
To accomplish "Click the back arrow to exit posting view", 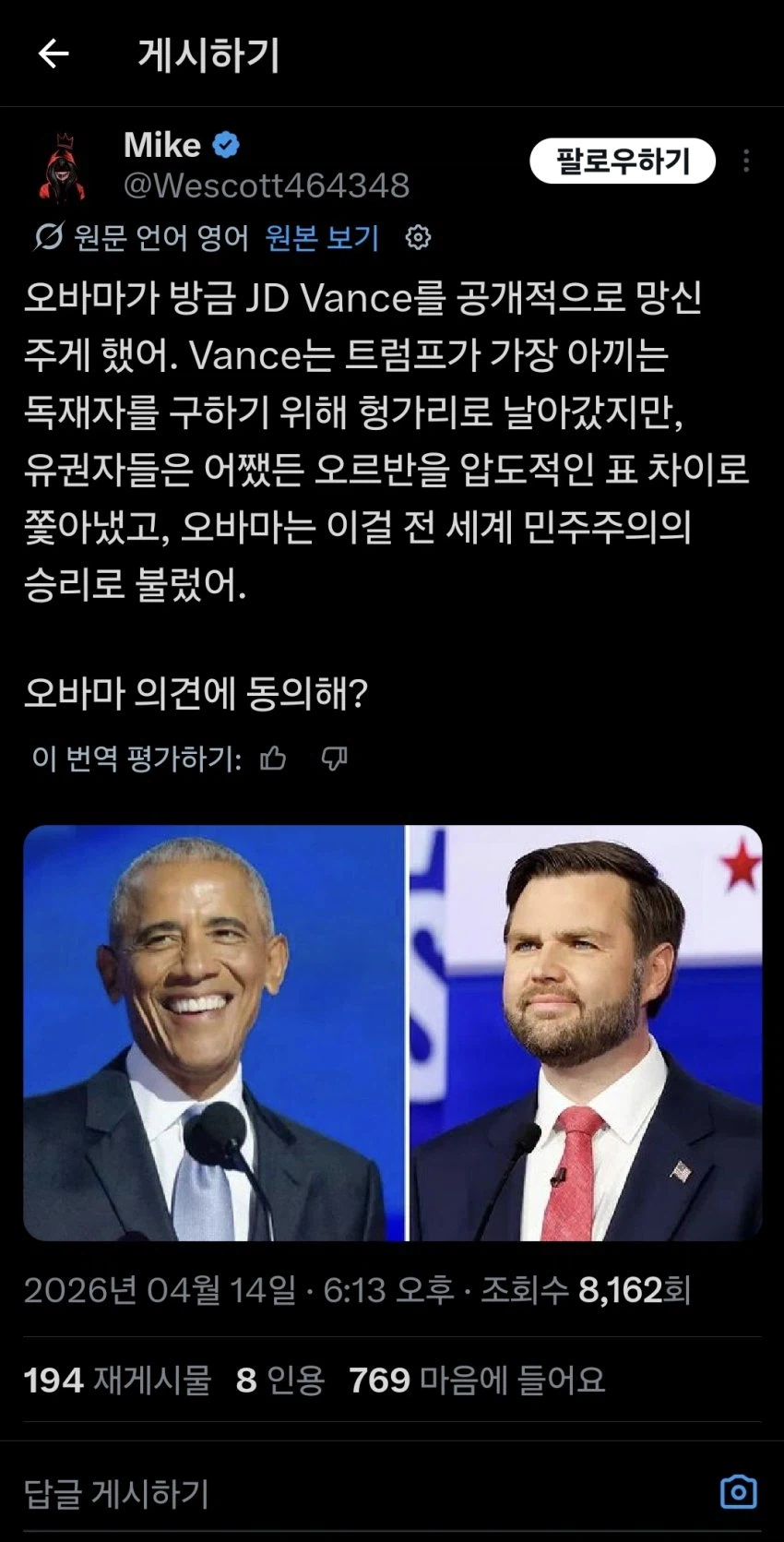I will point(53,55).
